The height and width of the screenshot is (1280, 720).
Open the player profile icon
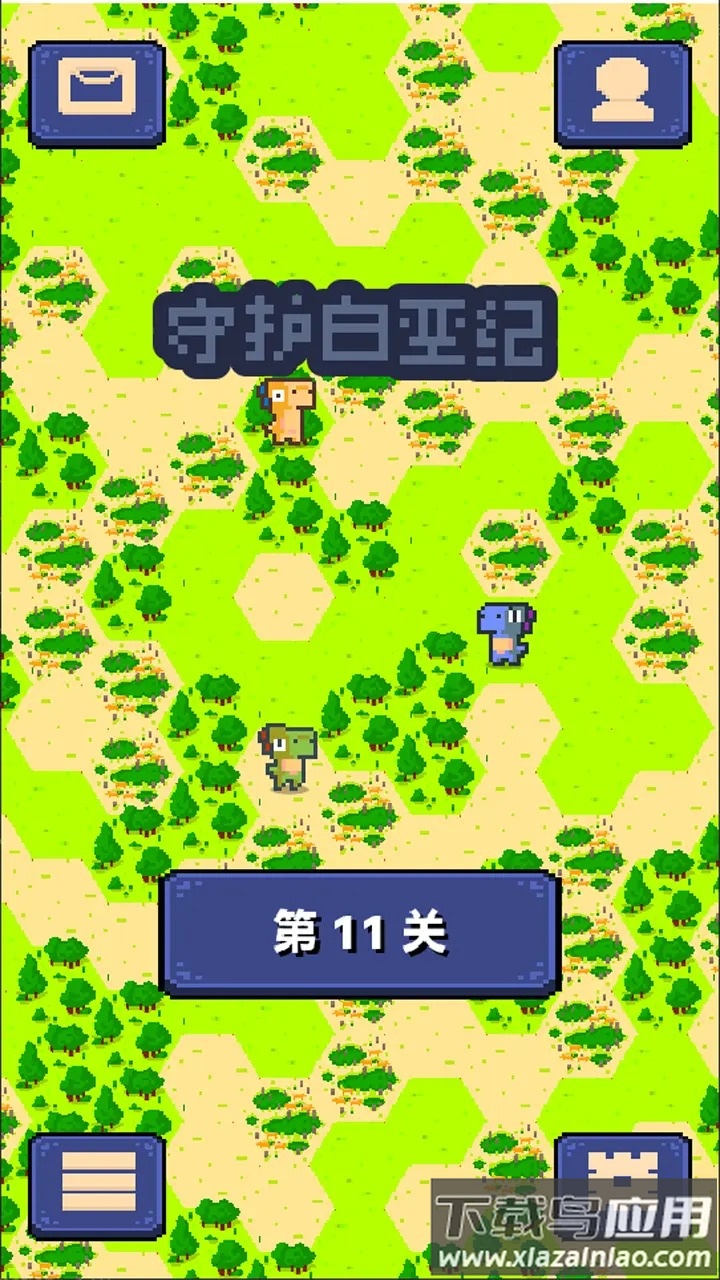623,94
